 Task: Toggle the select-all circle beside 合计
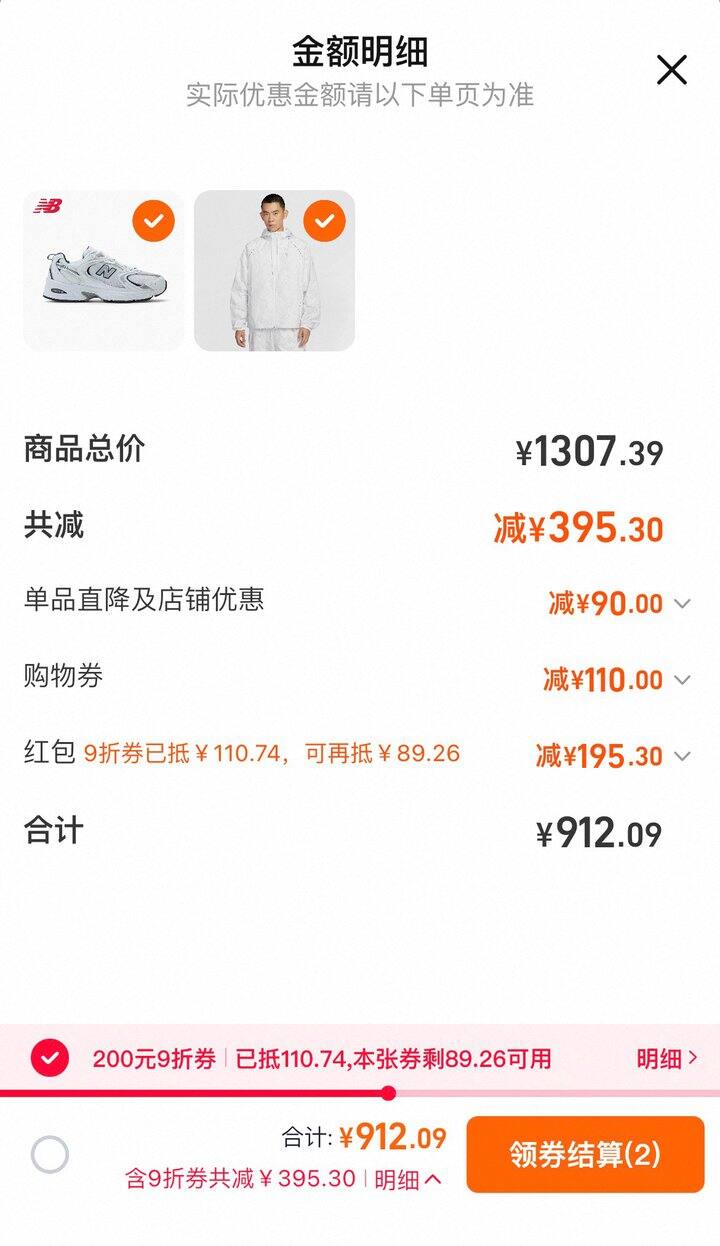click(50, 1155)
